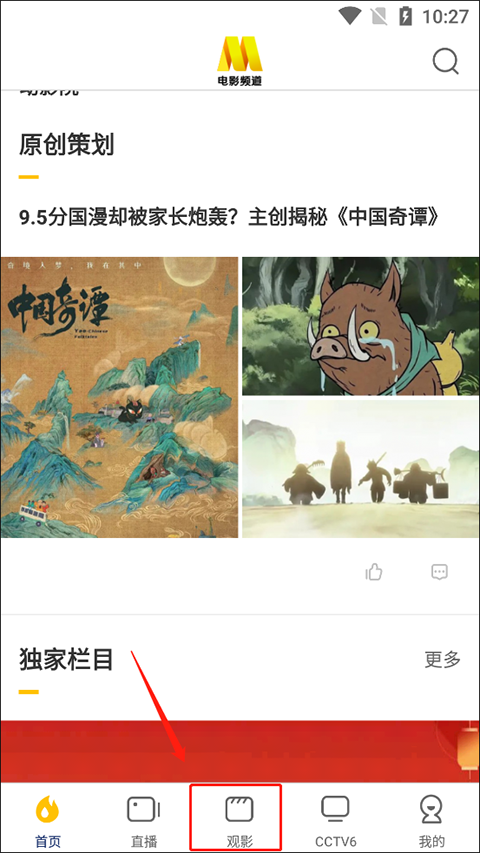View the crying boar picture
The width and height of the screenshot is (480, 853).
click(361, 326)
